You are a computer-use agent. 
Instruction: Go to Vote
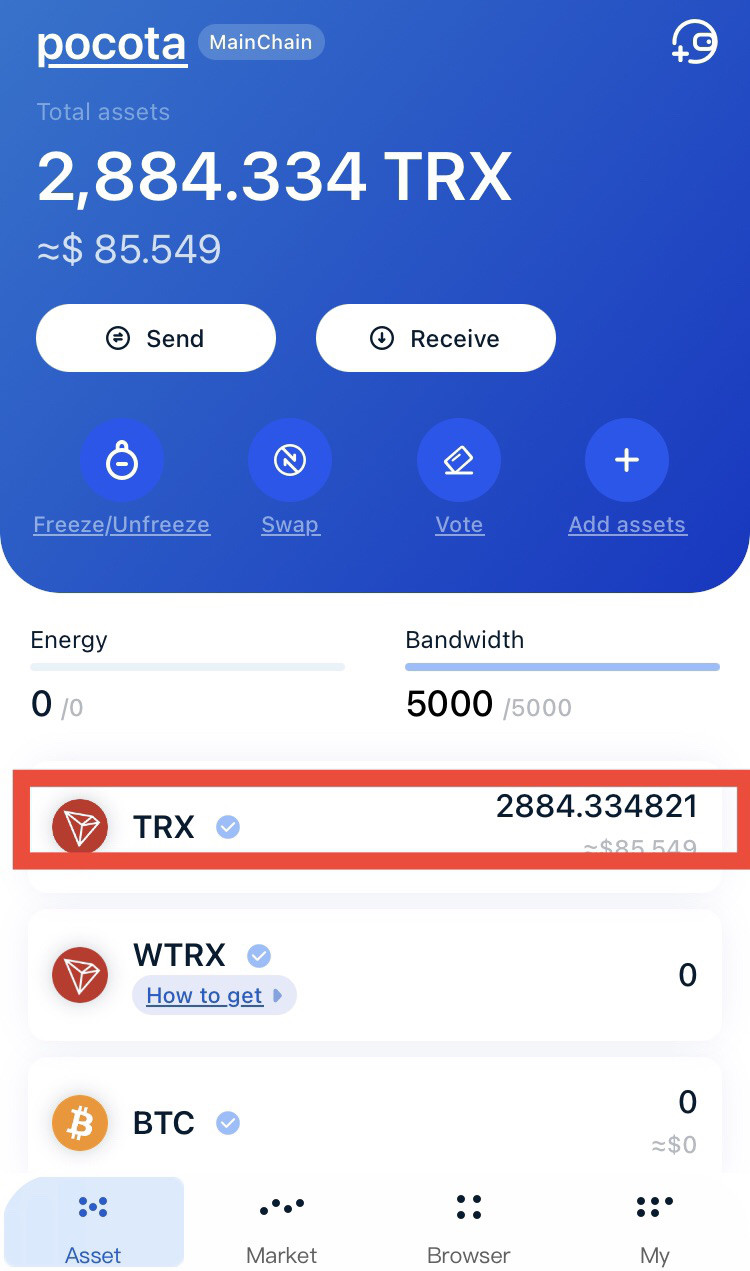pyautogui.click(x=459, y=478)
